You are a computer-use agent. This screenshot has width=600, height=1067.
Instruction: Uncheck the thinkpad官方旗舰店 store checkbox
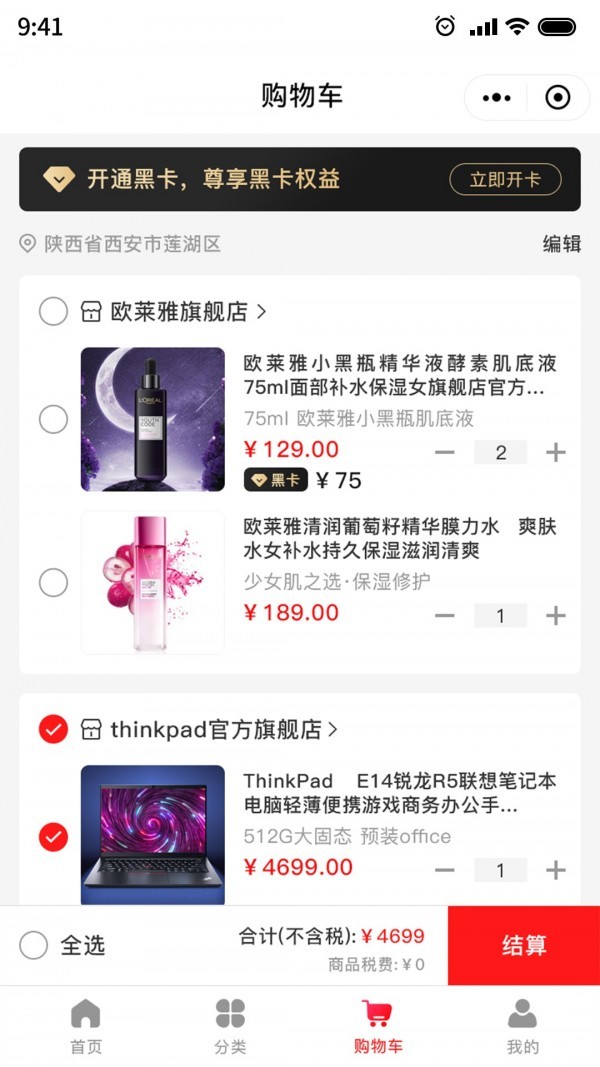53,729
